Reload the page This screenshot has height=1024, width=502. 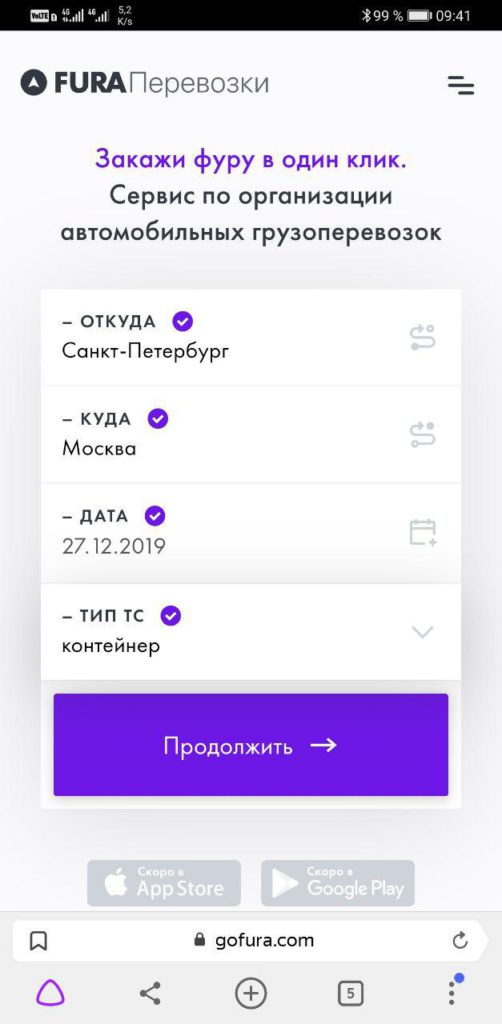pos(460,941)
